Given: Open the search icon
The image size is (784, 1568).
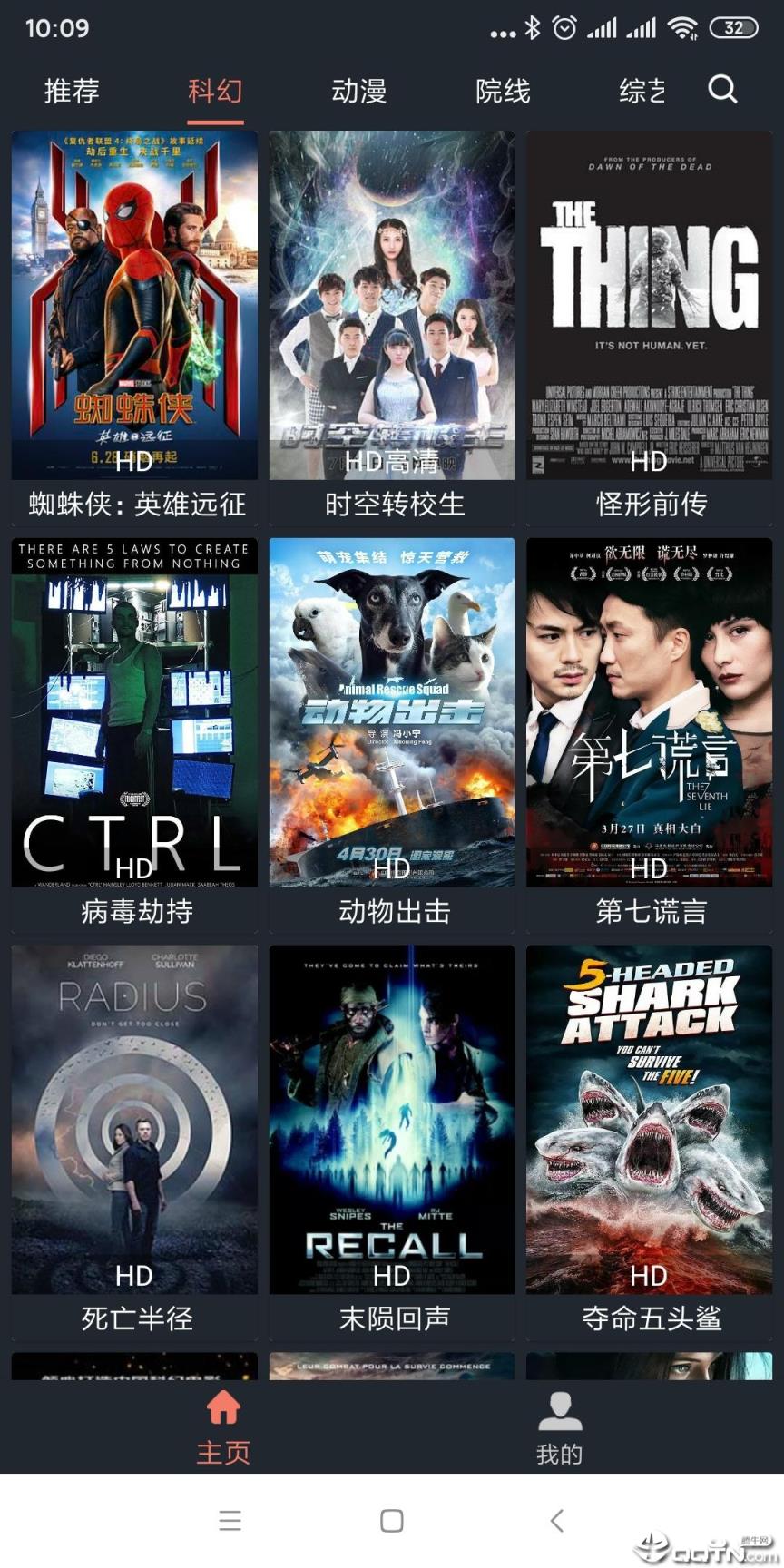Looking at the screenshot, I should click(722, 90).
